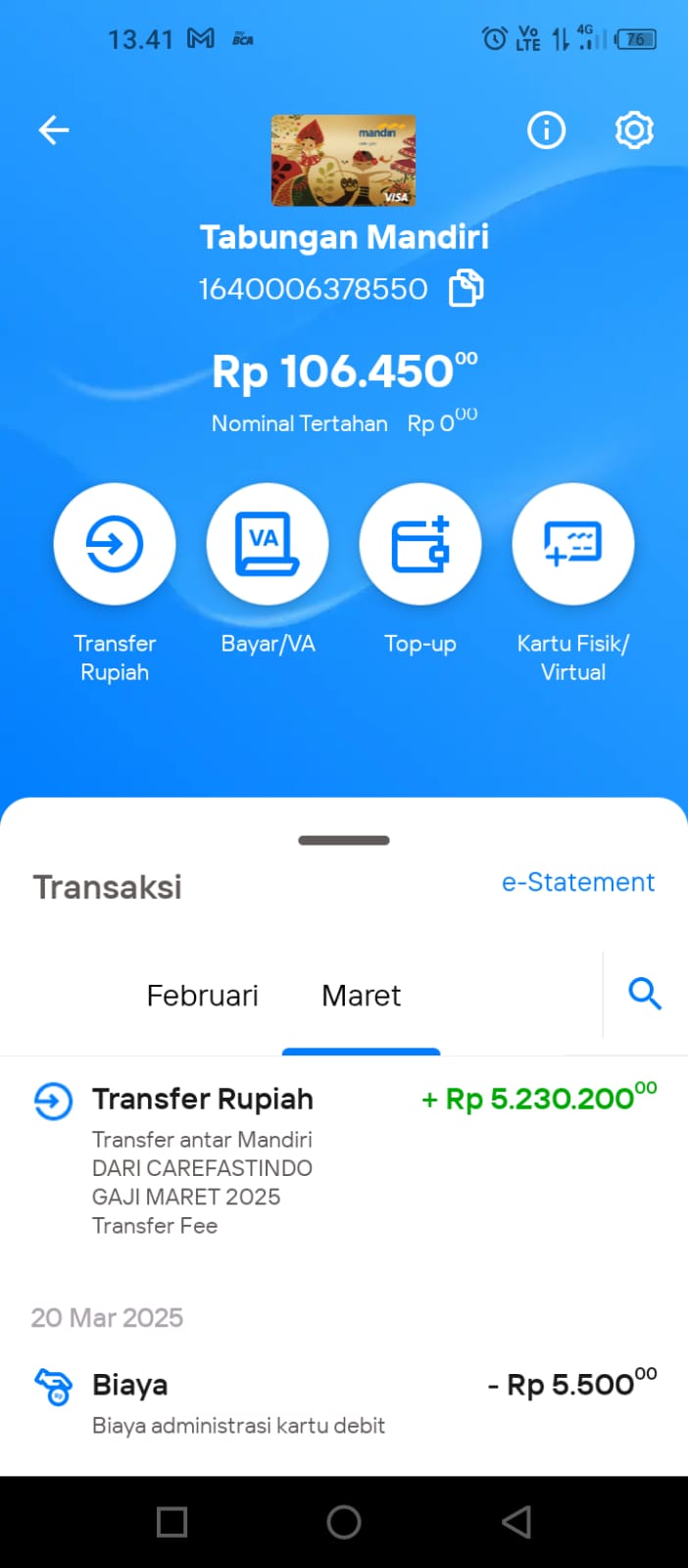
Task: Open the GAJI MARET 2025 transfer transaction
Action: 344,1160
